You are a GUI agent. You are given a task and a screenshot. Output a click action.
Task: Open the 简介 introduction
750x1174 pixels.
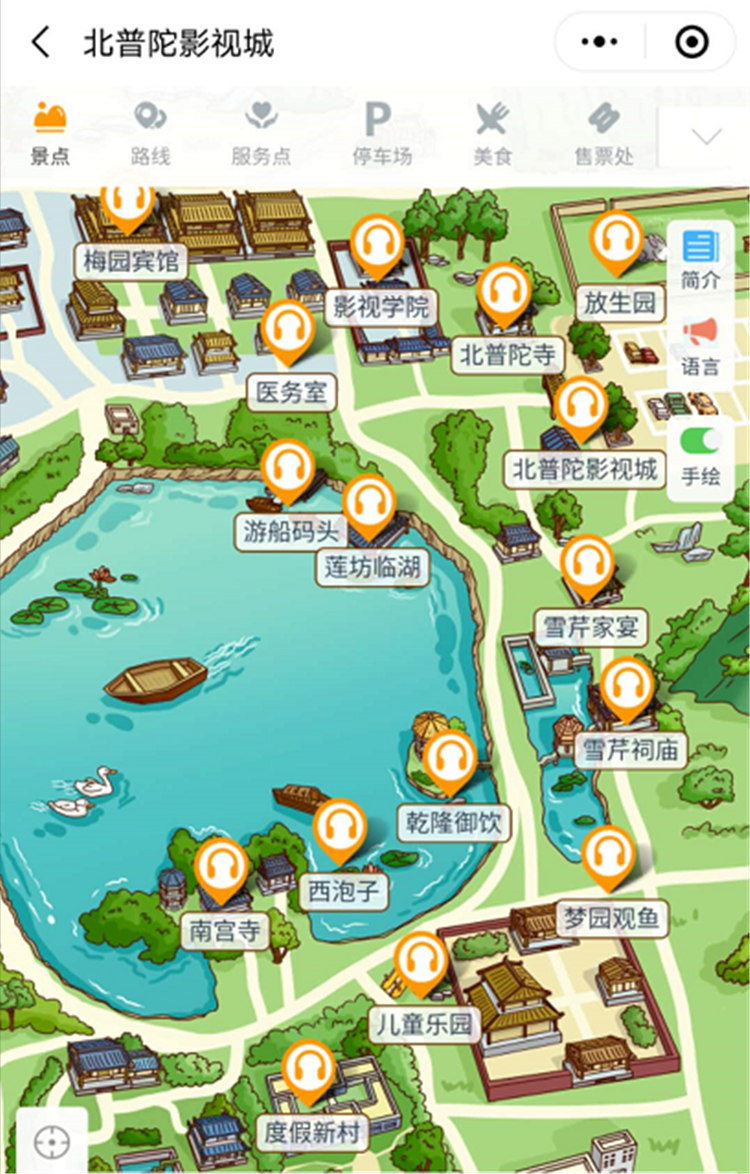point(700,259)
